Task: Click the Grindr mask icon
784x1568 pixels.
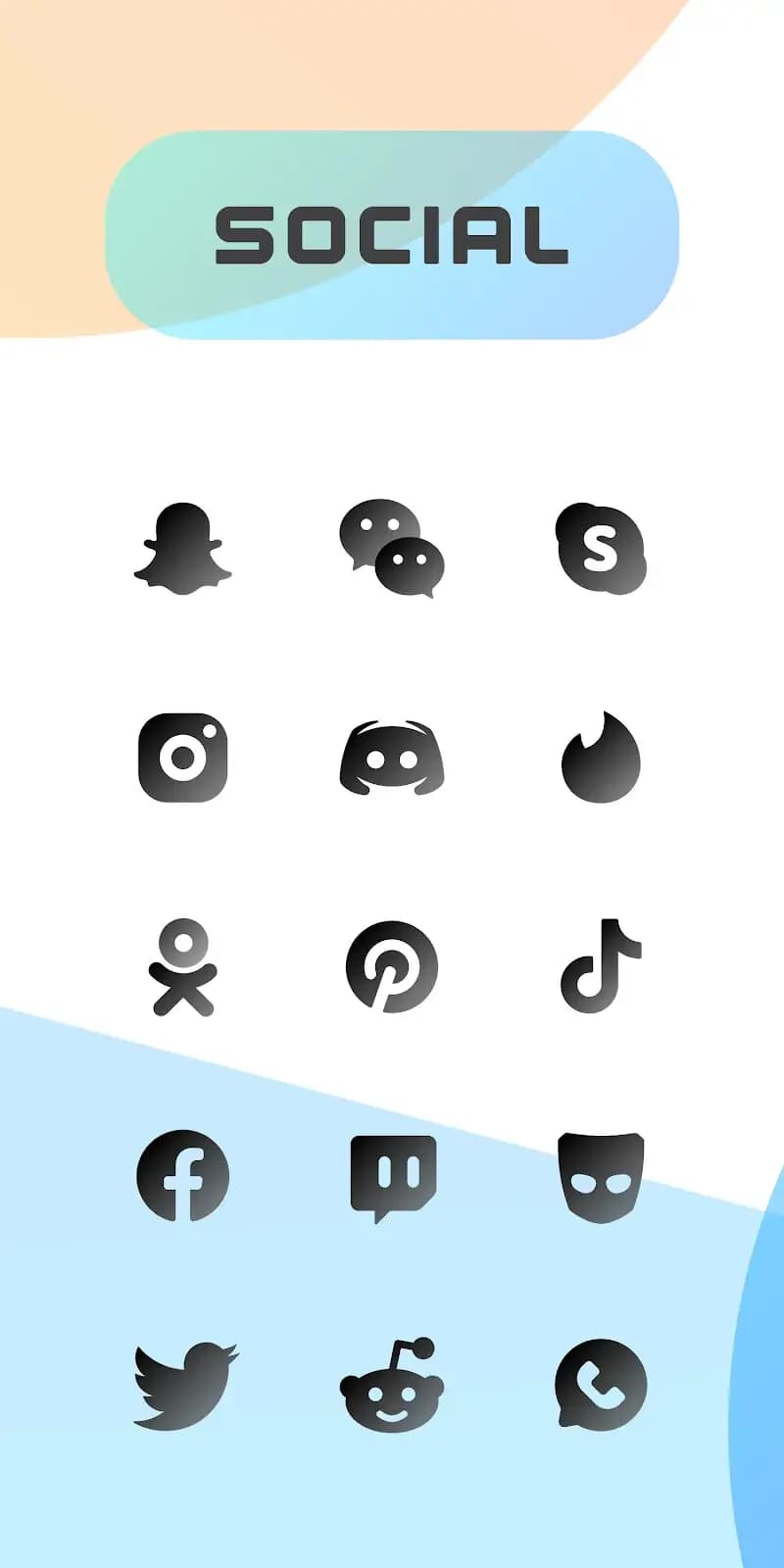Action: pyautogui.click(x=601, y=1176)
